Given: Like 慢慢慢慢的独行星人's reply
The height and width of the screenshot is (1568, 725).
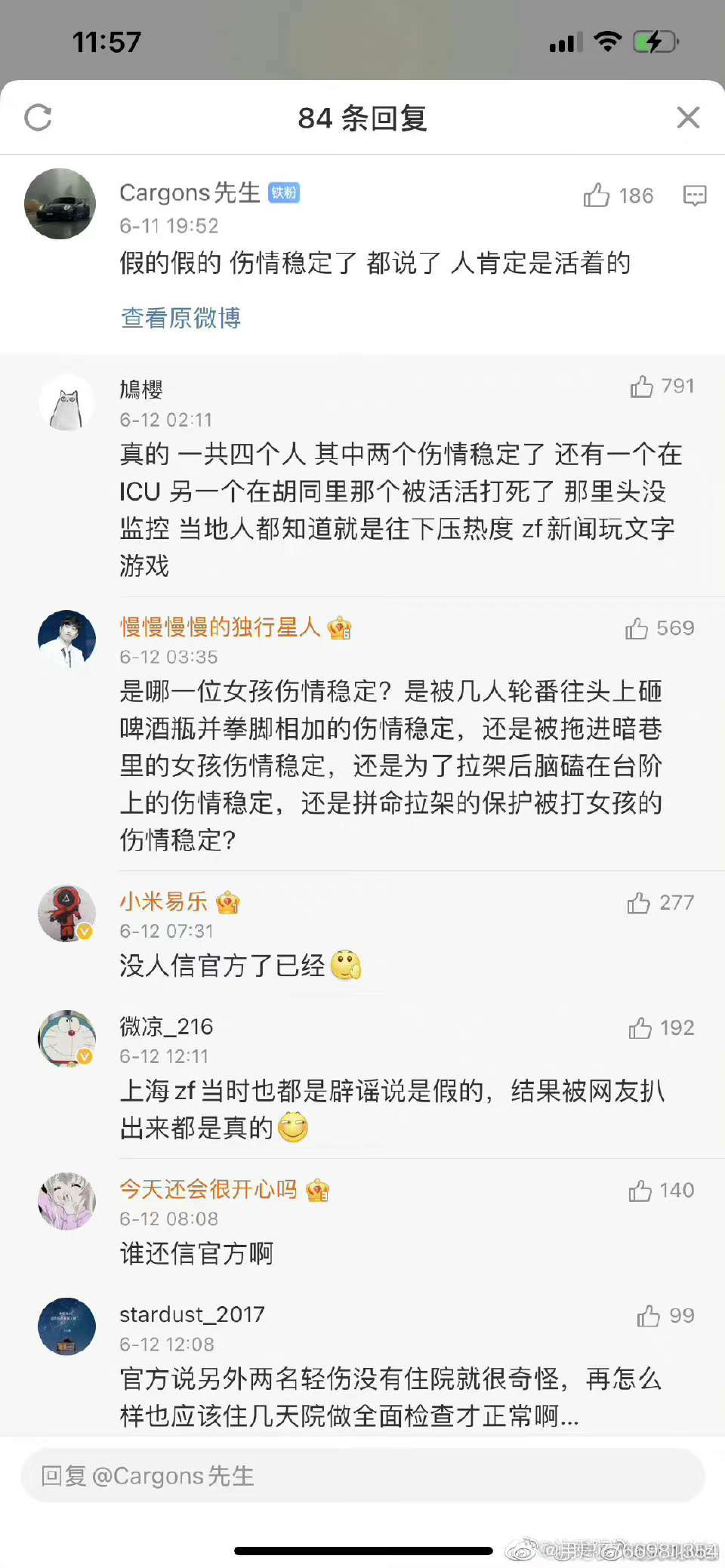Looking at the screenshot, I should (x=637, y=628).
